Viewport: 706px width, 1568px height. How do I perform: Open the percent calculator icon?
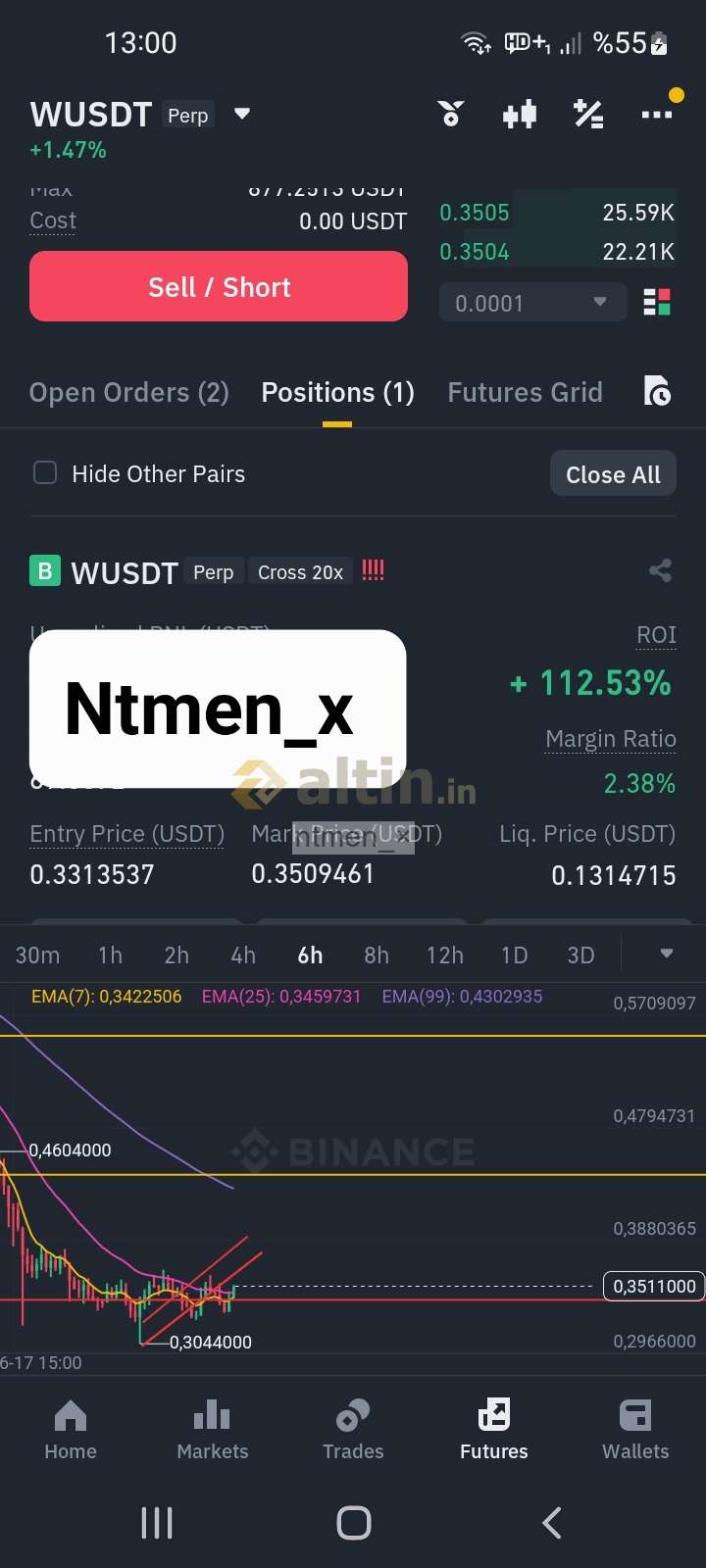point(588,115)
